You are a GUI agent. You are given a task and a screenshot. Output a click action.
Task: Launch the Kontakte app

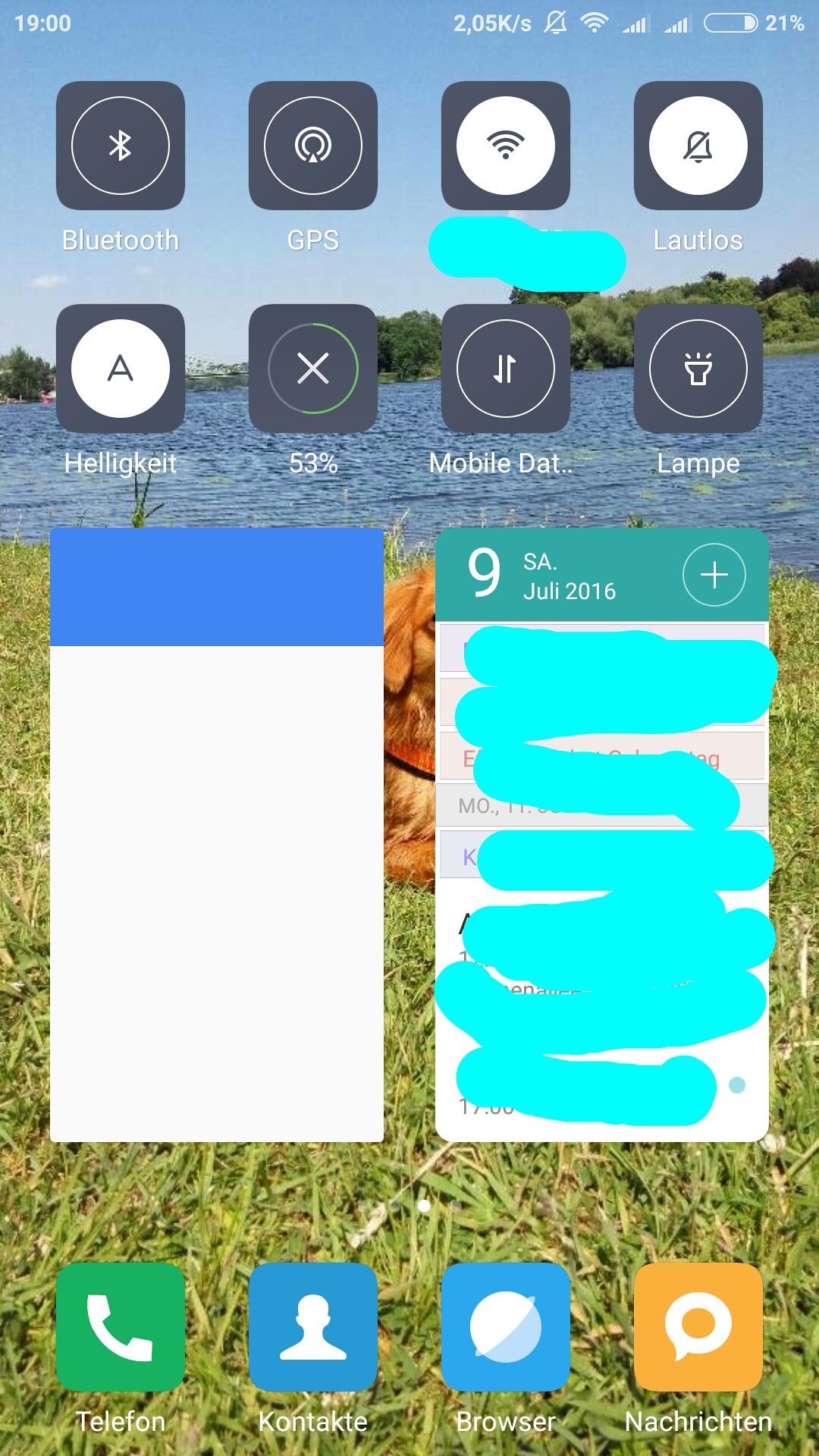click(x=313, y=1327)
